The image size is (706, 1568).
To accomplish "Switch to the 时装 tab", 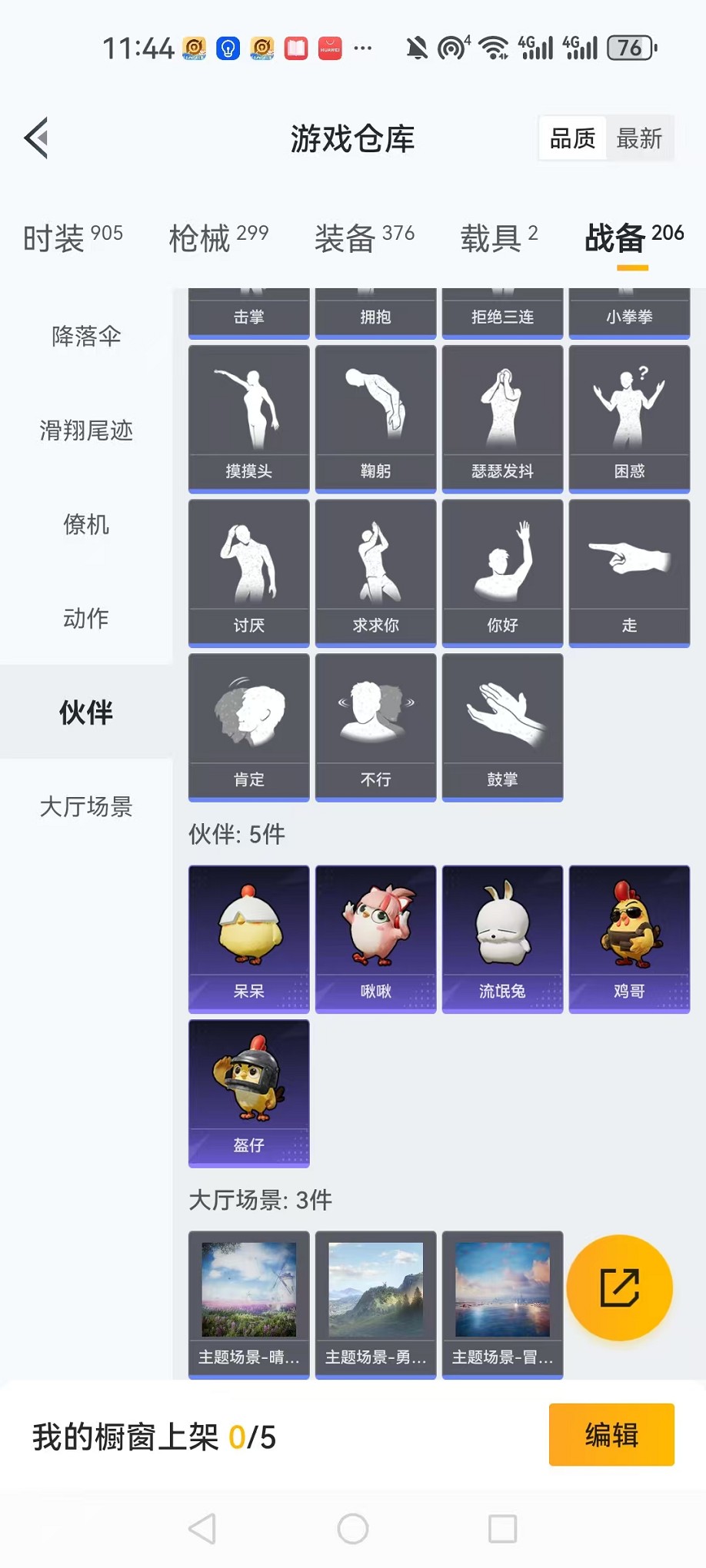I will pos(72,238).
